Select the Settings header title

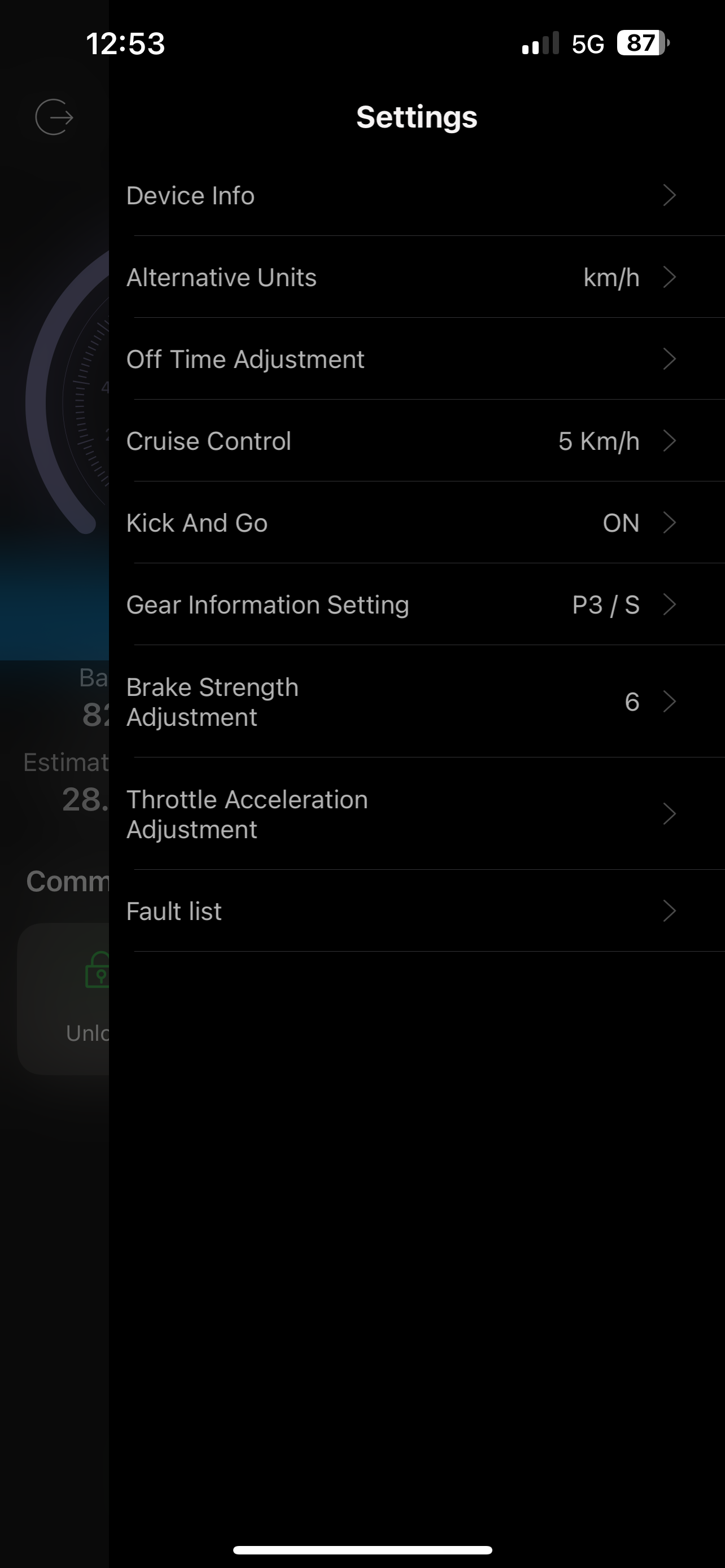[x=417, y=116]
